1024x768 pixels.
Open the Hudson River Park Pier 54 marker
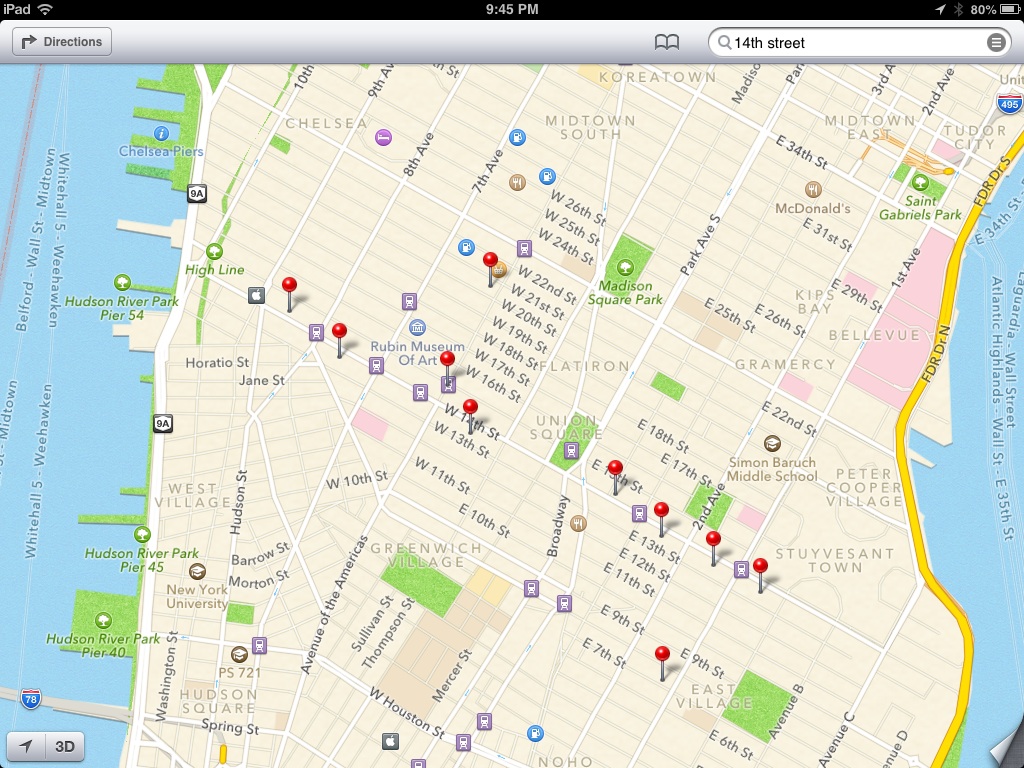[x=122, y=283]
